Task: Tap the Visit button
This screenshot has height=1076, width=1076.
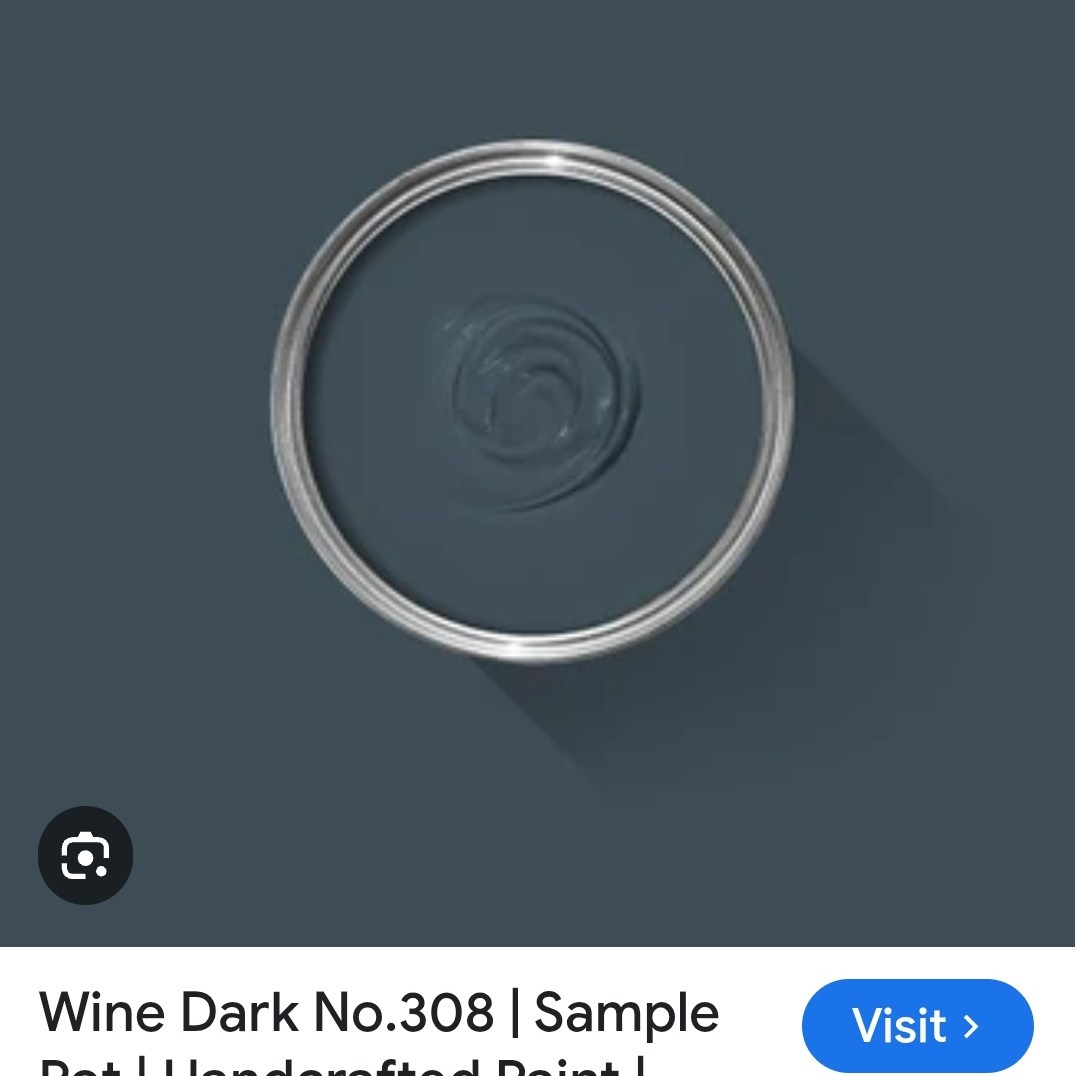Action: pos(916,1025)
